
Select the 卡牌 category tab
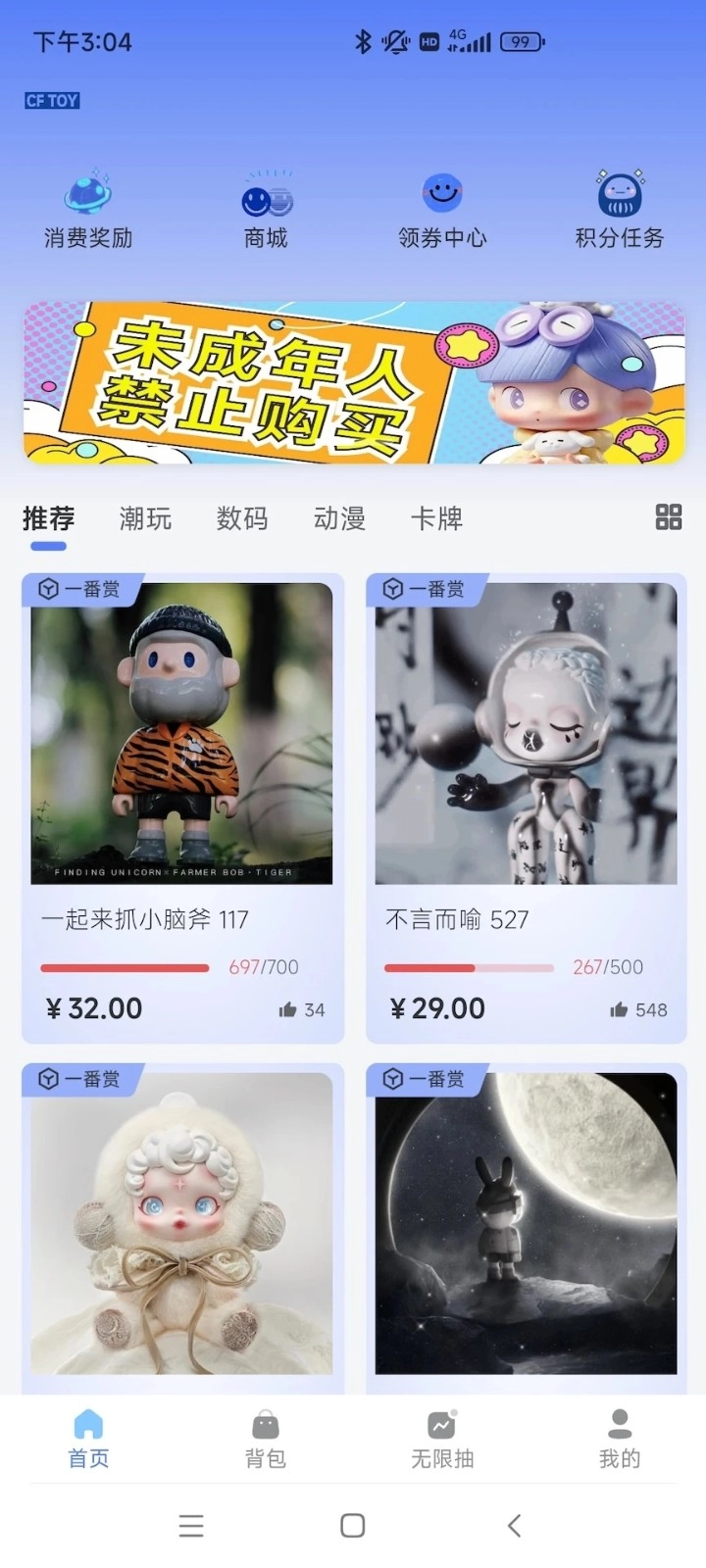tap(435, 518)
